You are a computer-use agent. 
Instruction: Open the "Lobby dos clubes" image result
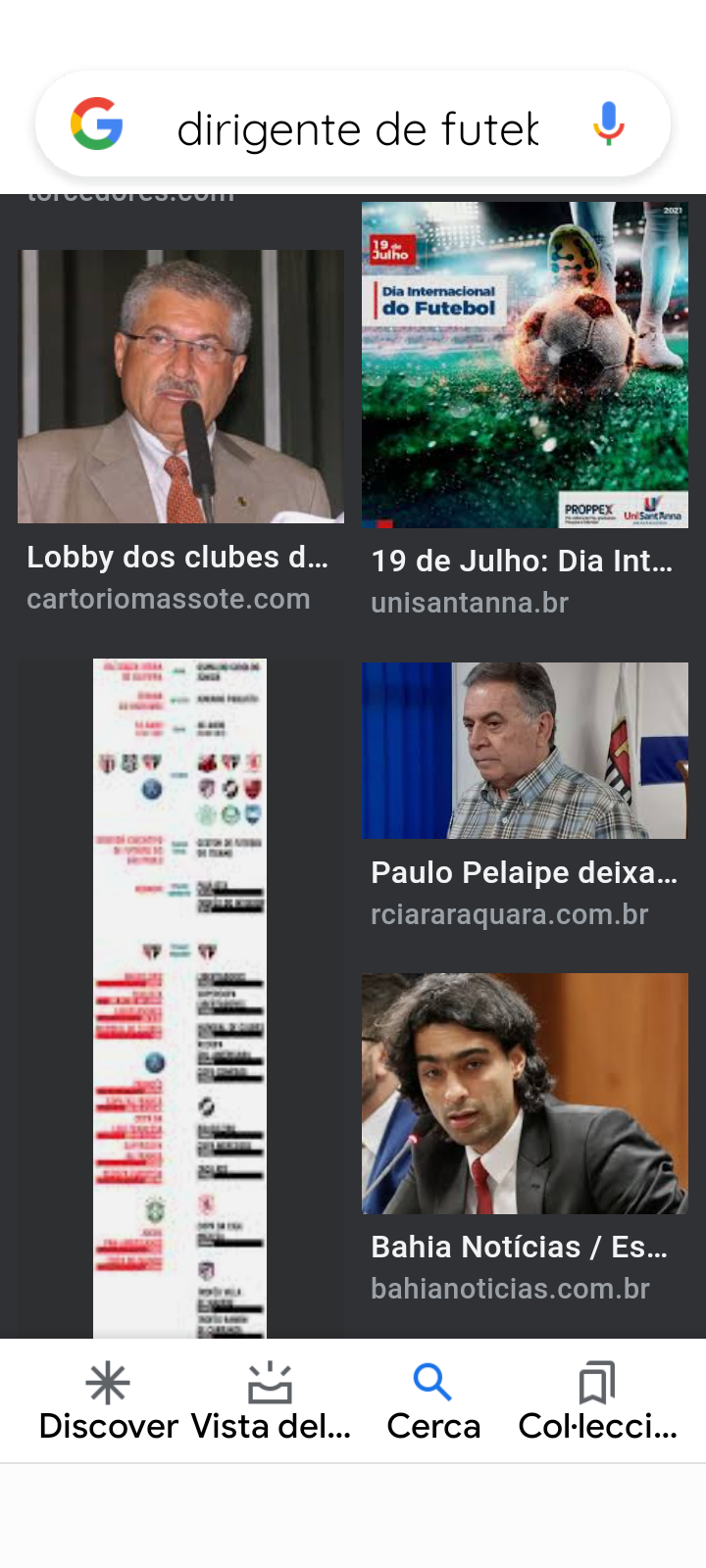[x=180, y=386]
